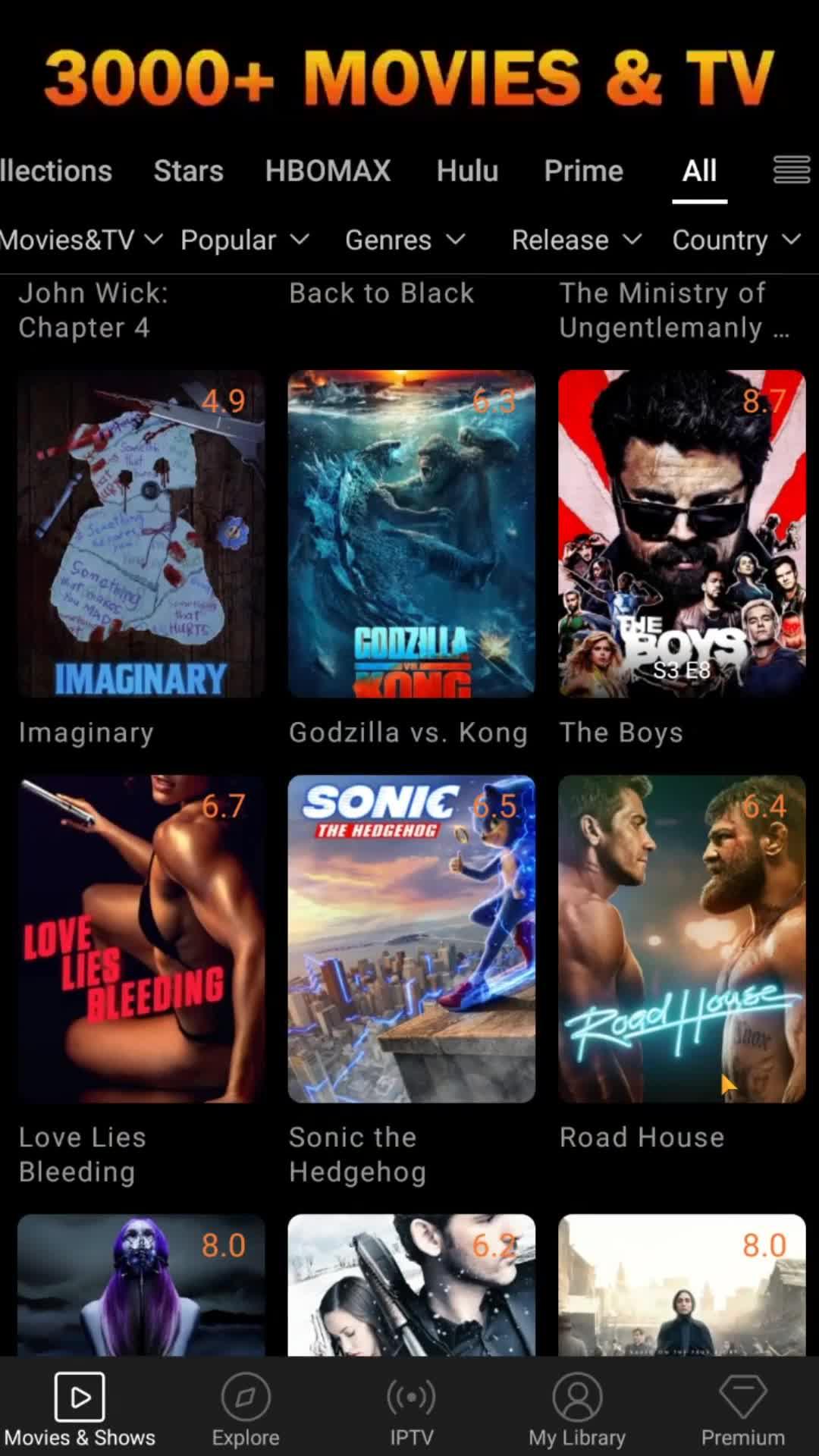Go to the Explore tab
Image resolution: width=819 pixels, height=1456 pixels.
pos(245,1409)
